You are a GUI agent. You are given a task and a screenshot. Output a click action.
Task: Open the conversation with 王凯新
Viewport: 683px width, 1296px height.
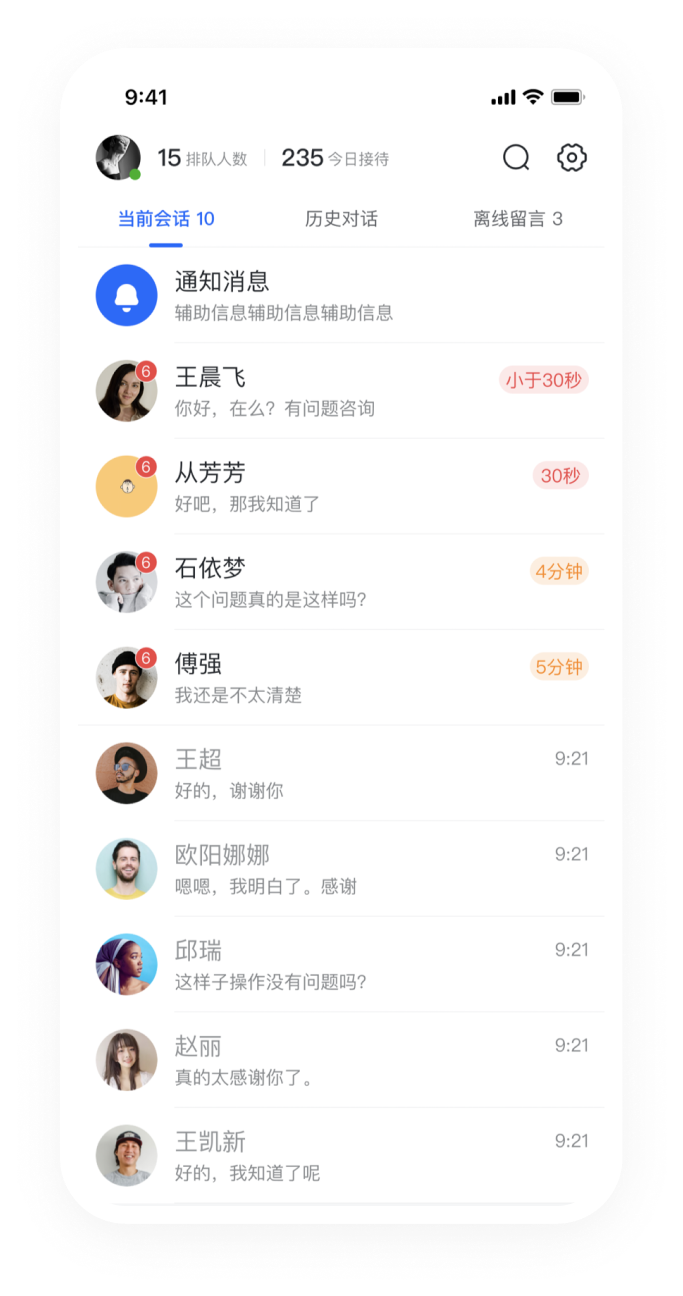pos(340,1155)
